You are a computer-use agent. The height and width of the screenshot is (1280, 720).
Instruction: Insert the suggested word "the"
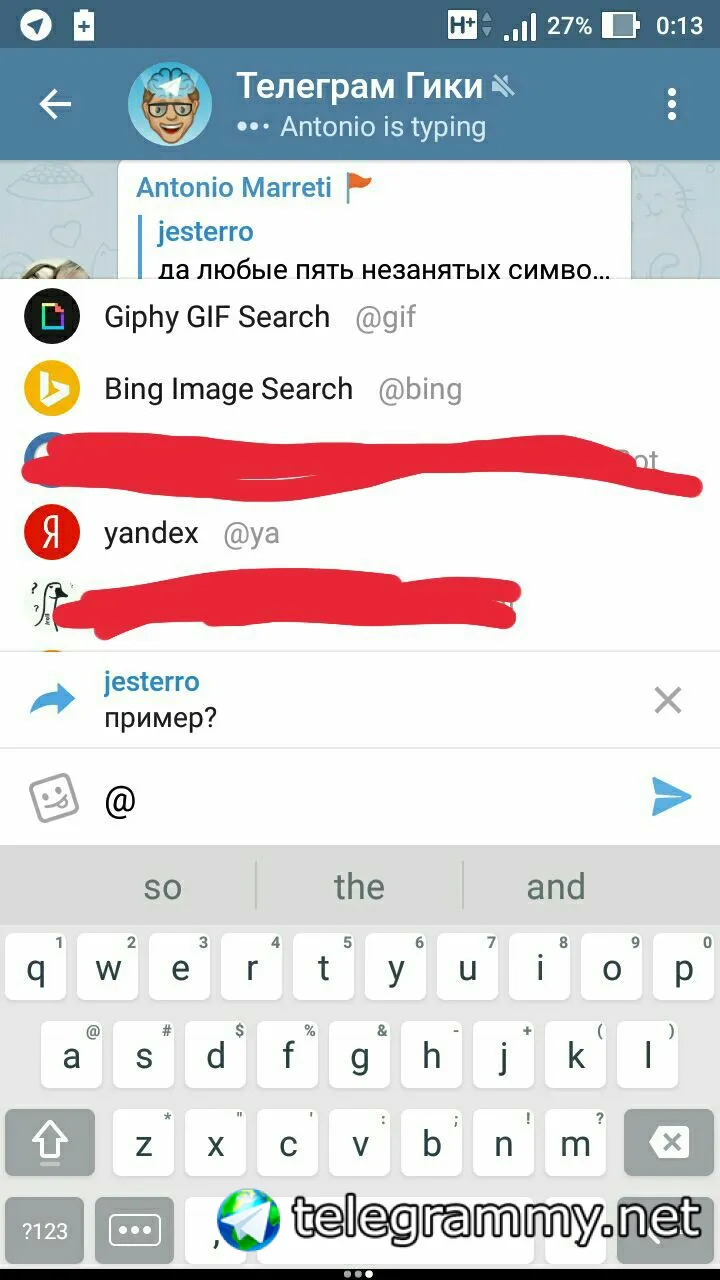(359, 886)
